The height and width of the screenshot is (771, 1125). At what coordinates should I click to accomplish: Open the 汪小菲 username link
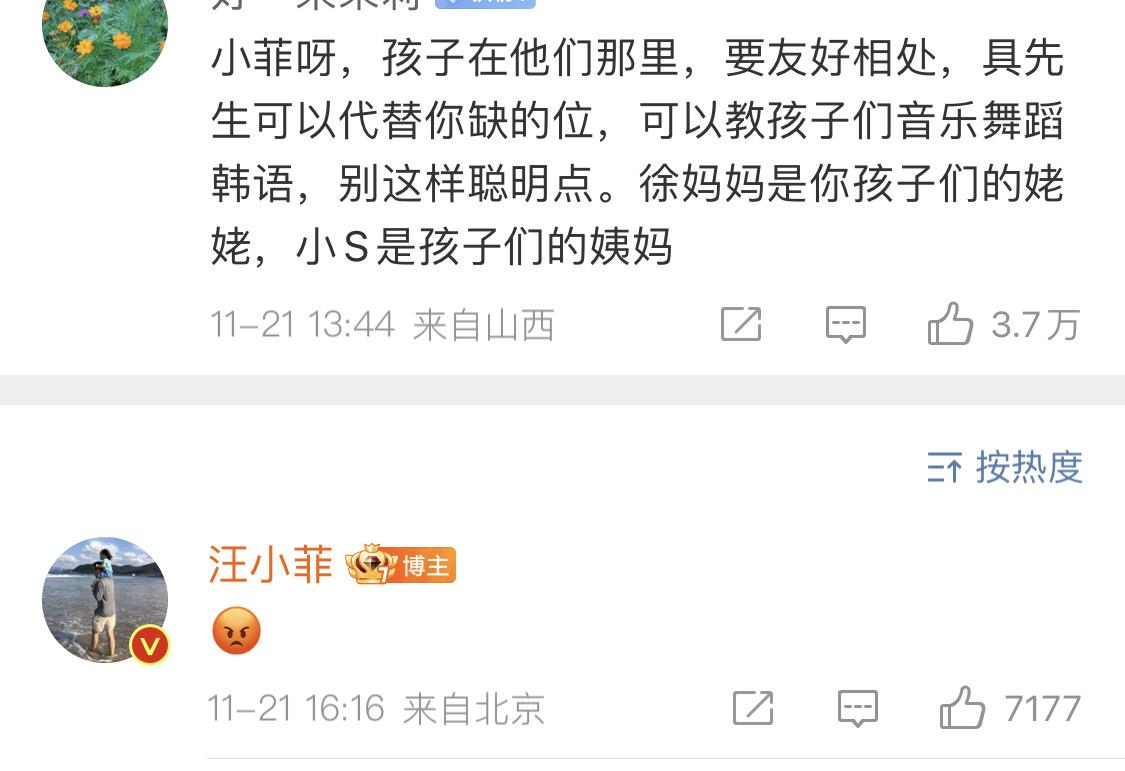pos(270,565)
